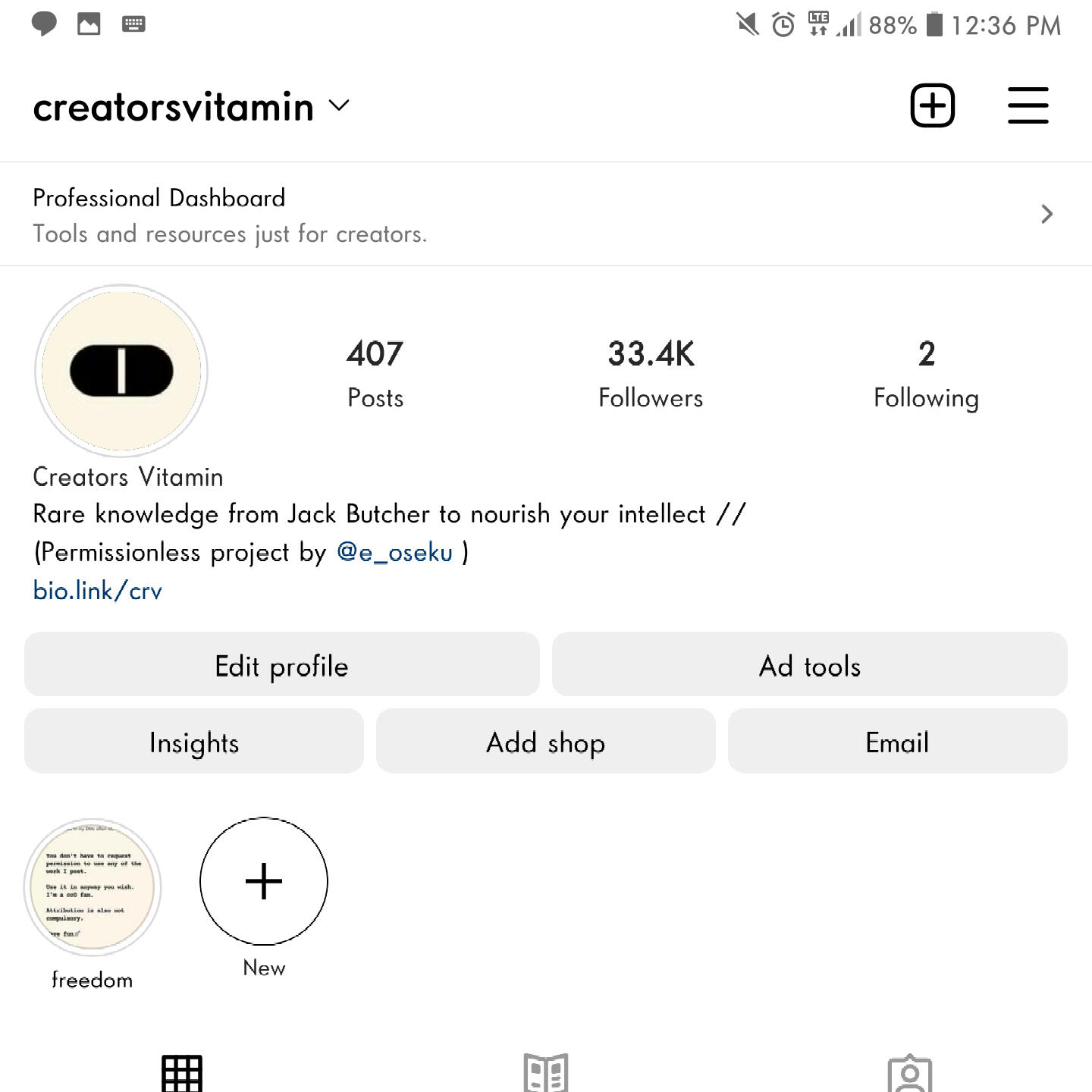
Task: Tap Edit profile
Action: 281,665
